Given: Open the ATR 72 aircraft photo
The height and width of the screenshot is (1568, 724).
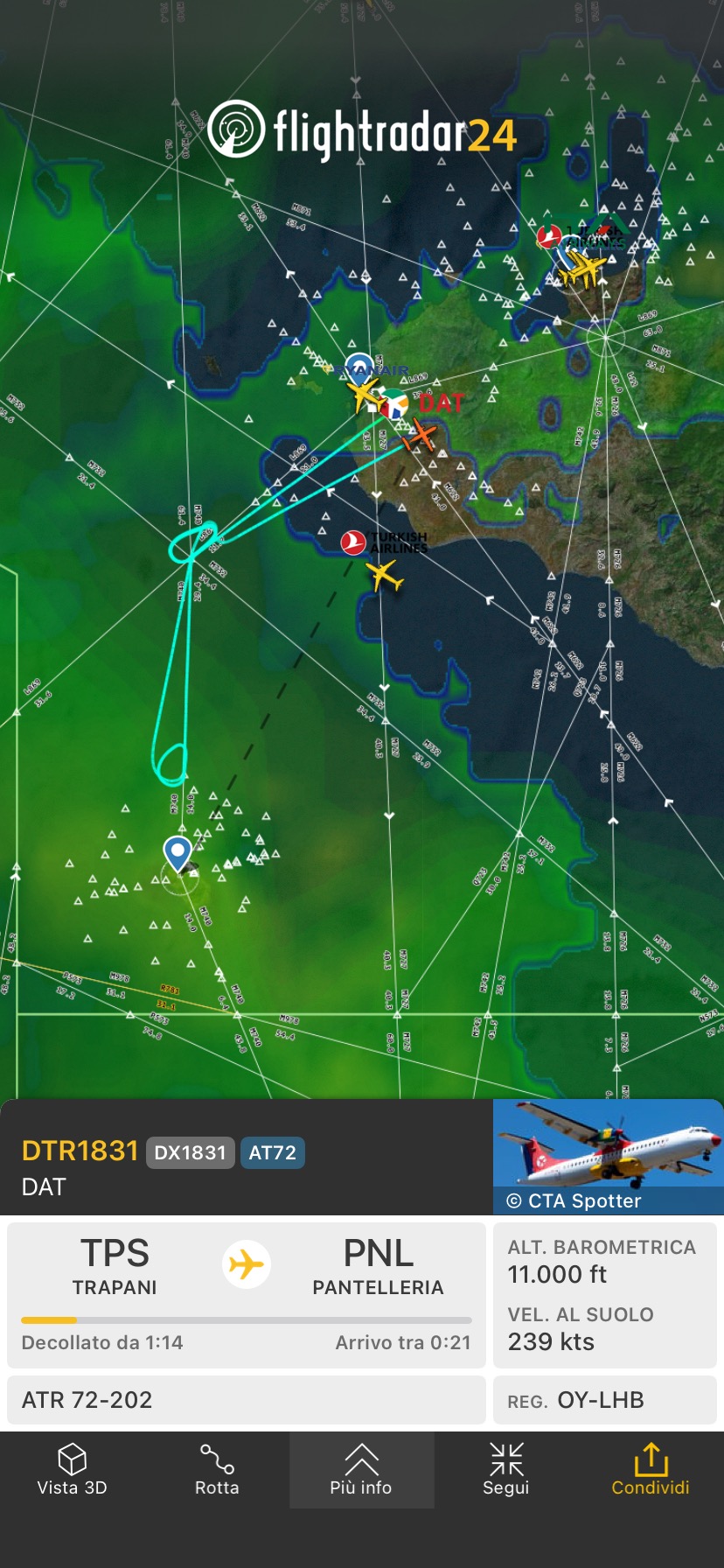Looking at the screenshot, I should click(608, 1156).
